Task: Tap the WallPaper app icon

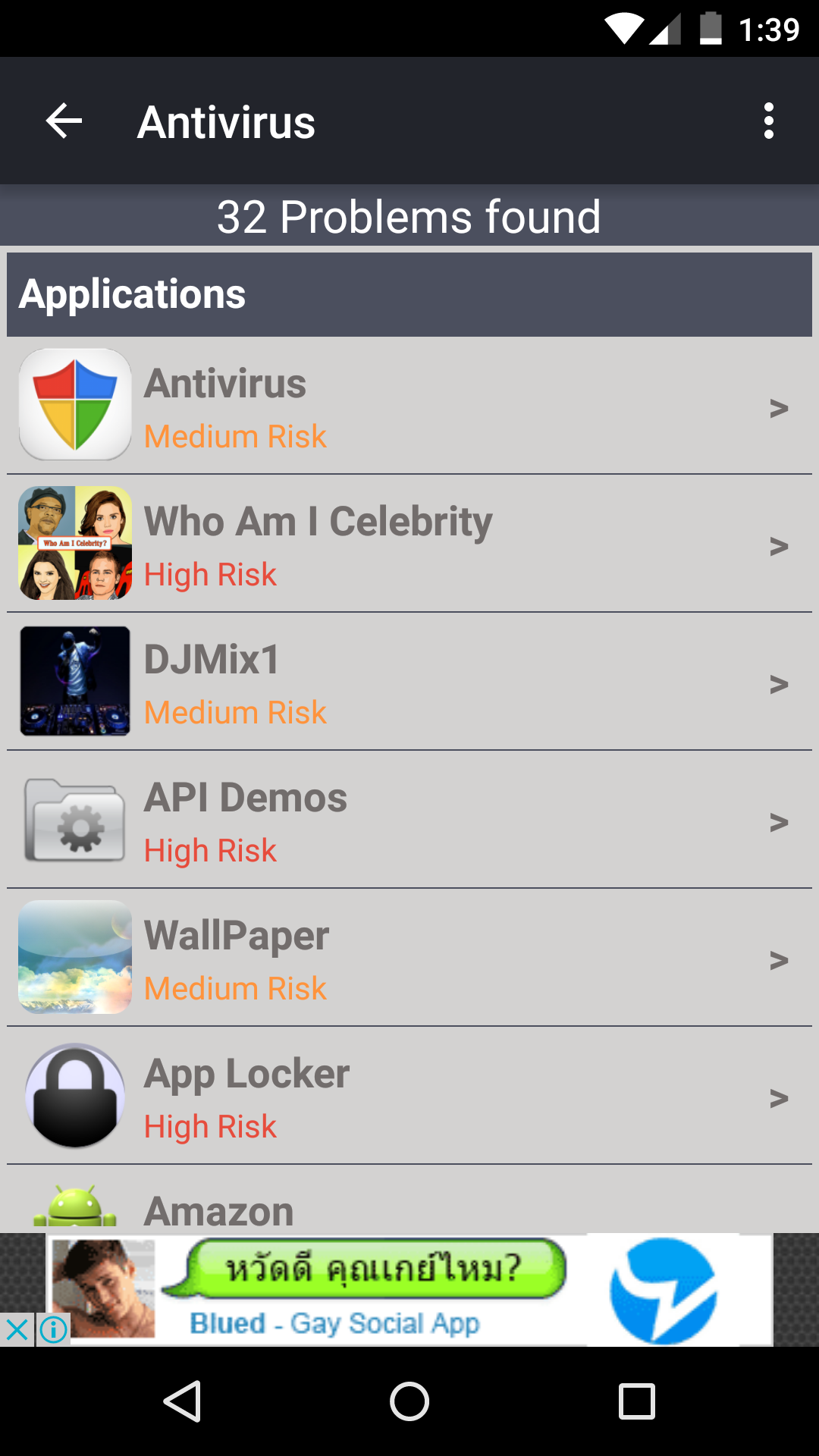Action: [x=74, y=957]
